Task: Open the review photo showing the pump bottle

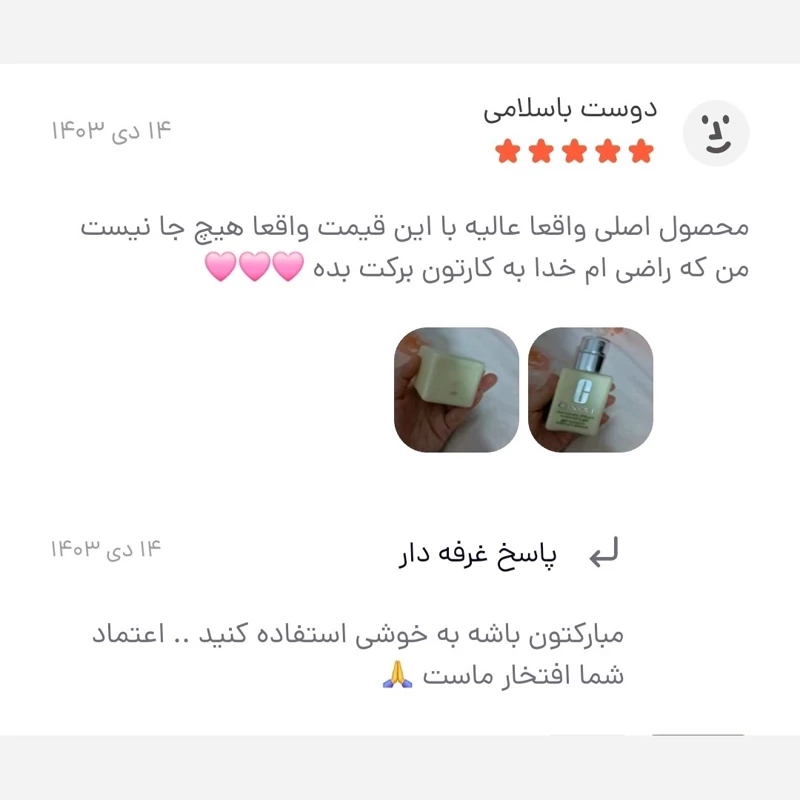Action: pos(590,390)
